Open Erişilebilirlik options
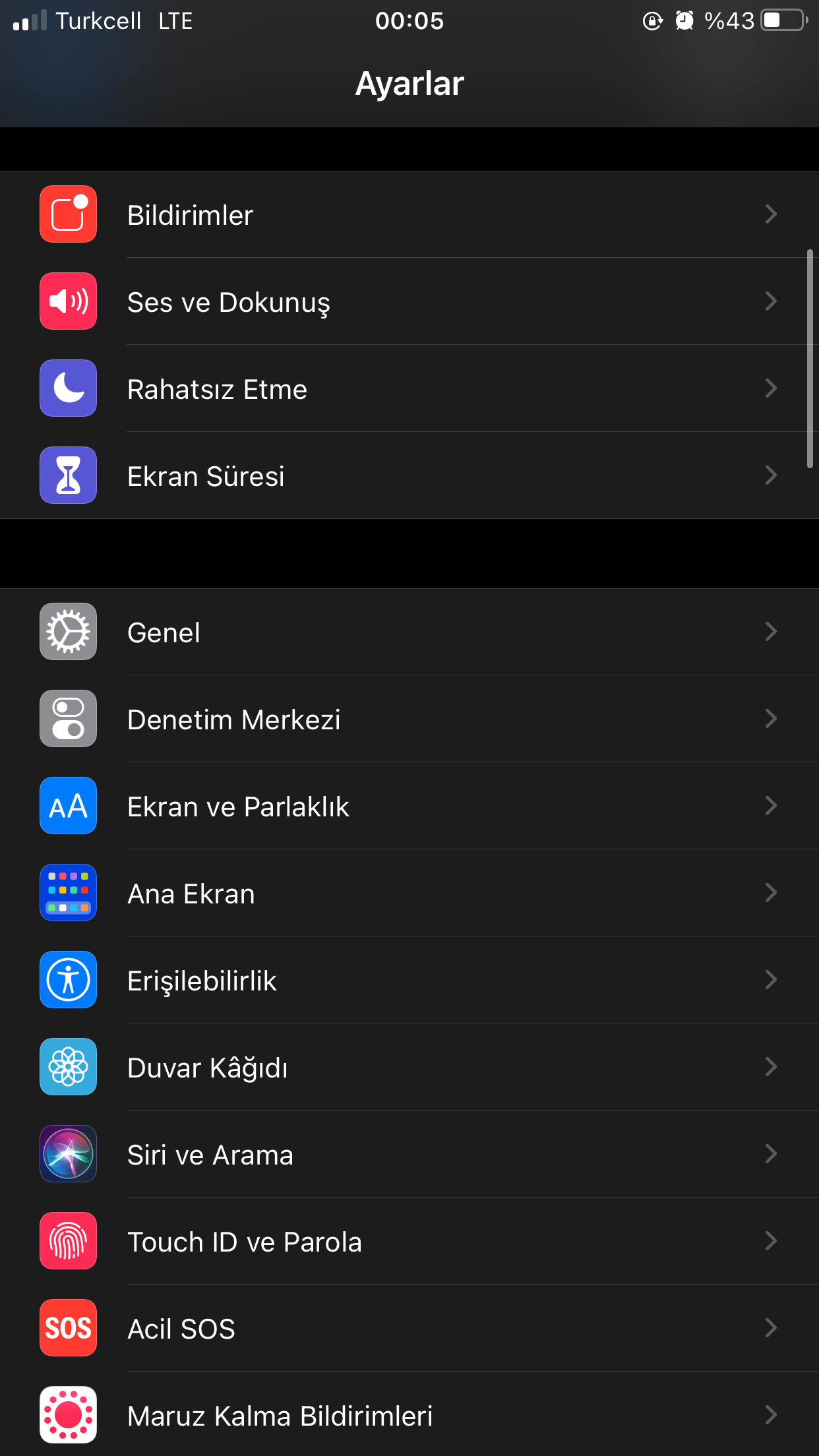The width and height of the screenshot is (819, 1456). tap(409, 981)
